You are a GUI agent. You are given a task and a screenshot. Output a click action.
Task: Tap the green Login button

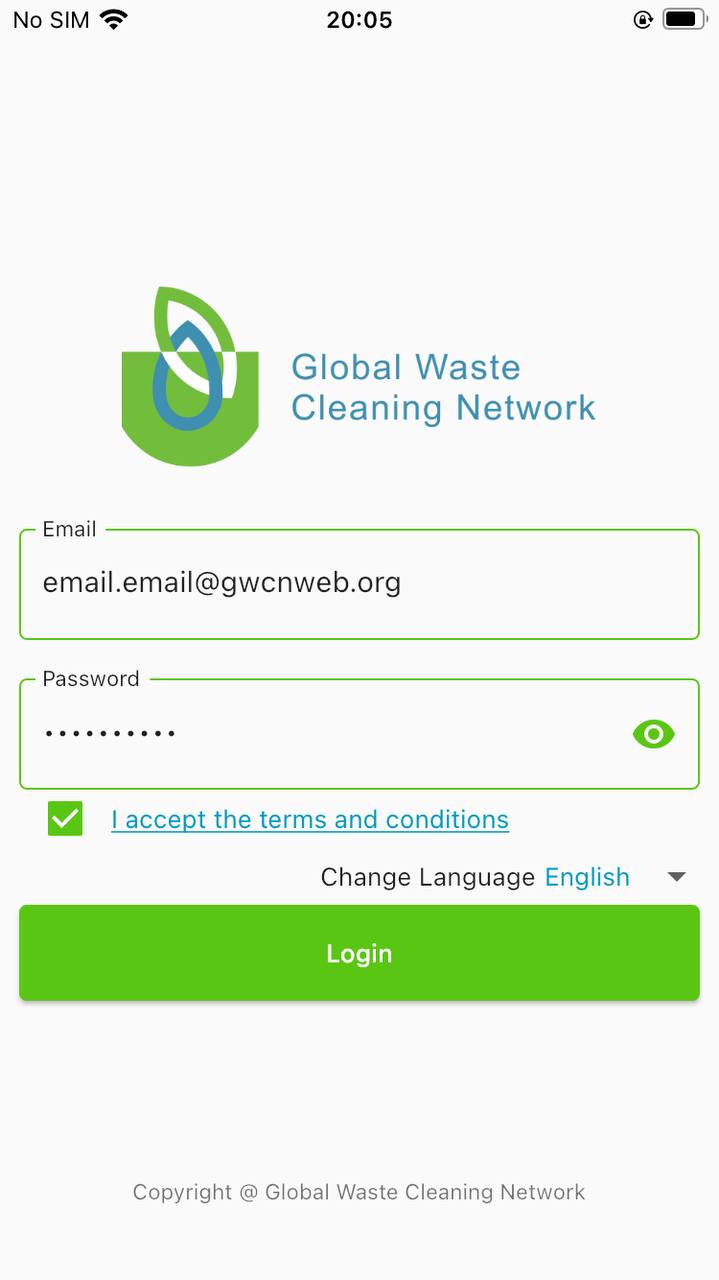tap(359, 953)
